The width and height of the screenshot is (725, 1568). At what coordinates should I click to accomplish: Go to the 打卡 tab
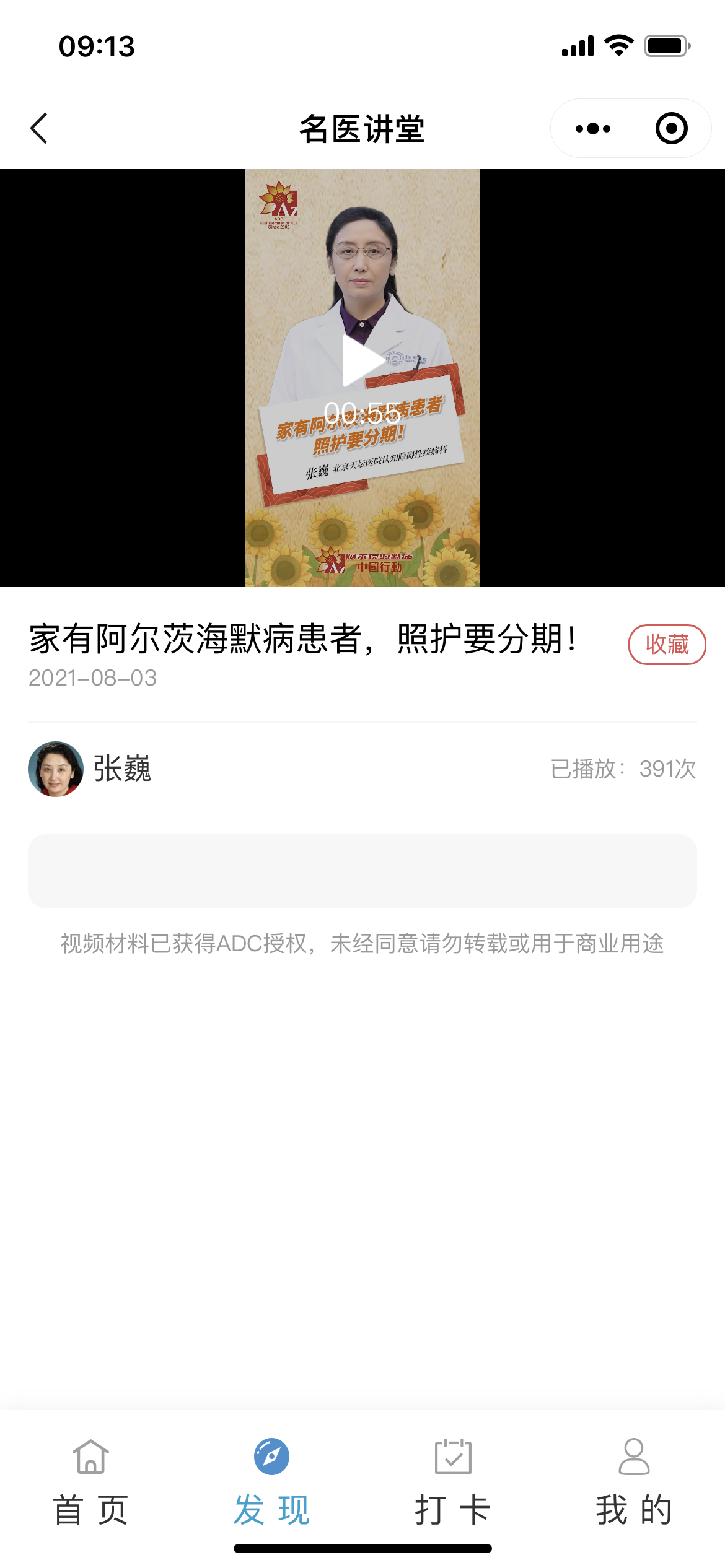(x=453, y=1480)
